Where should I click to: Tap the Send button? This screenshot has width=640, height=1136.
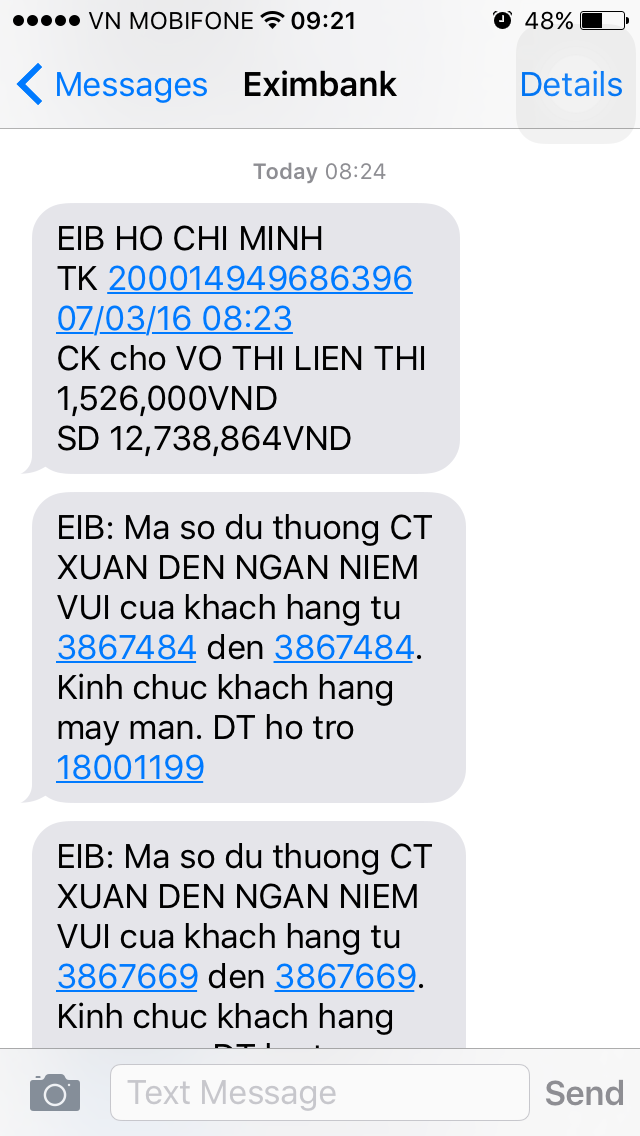point(584,1093)
